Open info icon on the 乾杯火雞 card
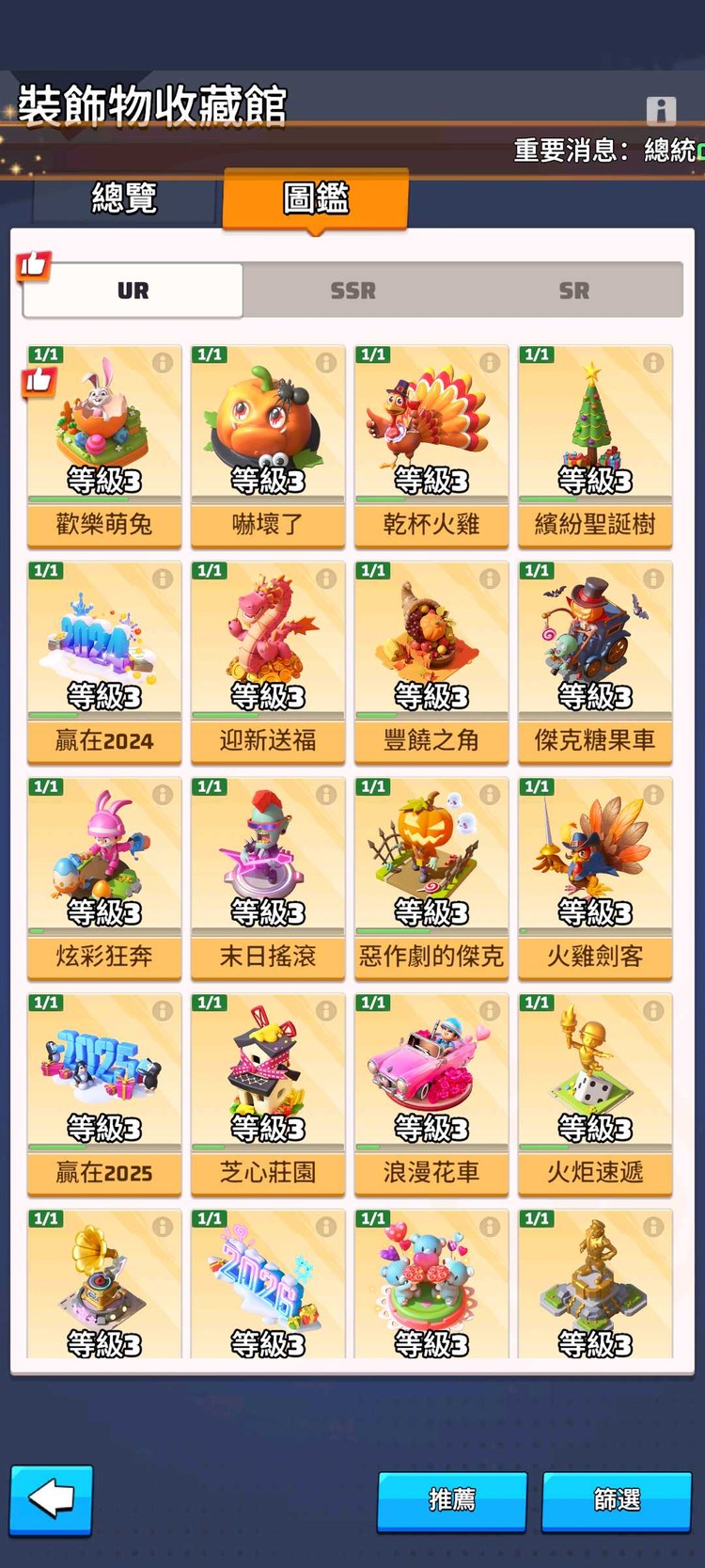Image resolution: width=705 pixels, height=1568 pixels. coord(490,362)
